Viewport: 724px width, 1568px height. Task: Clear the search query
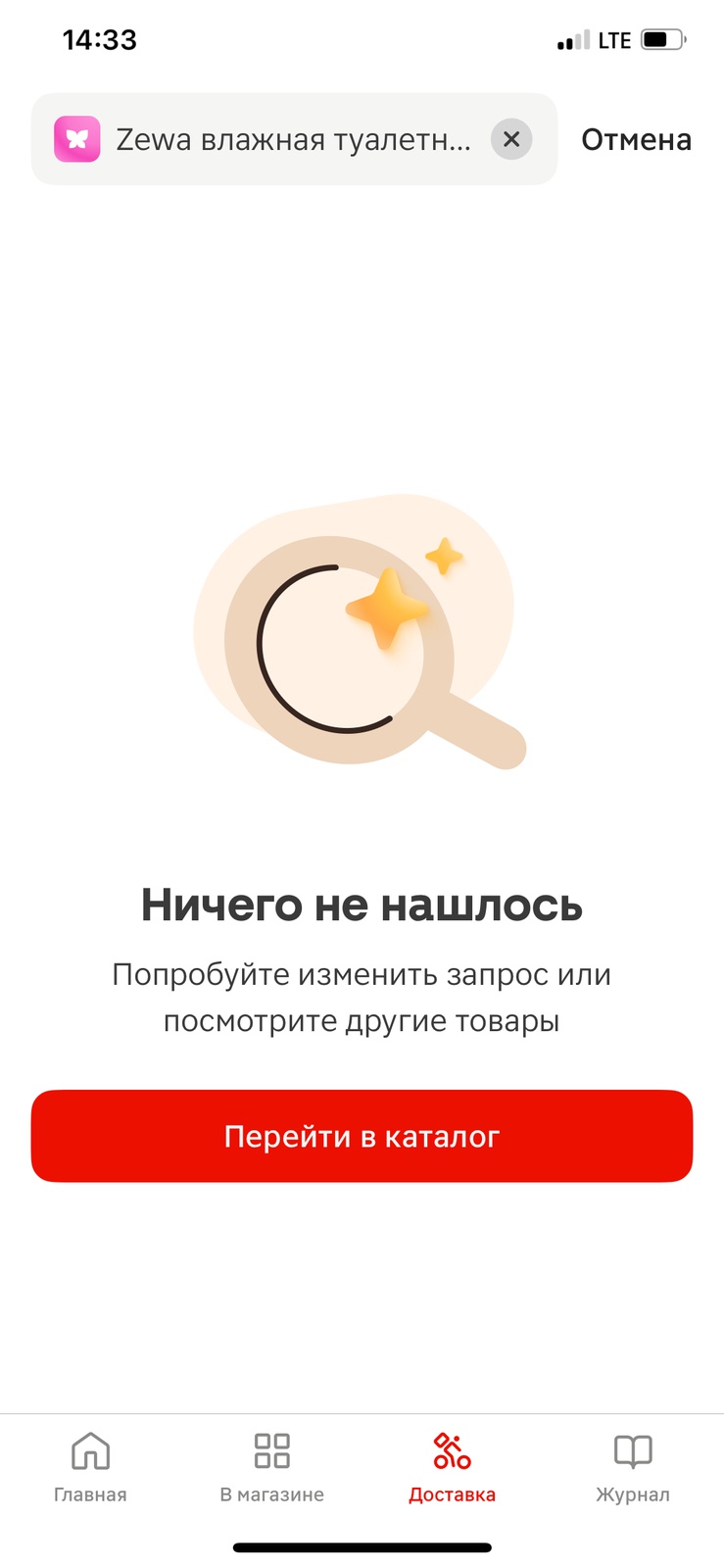(x=510, y=139)
